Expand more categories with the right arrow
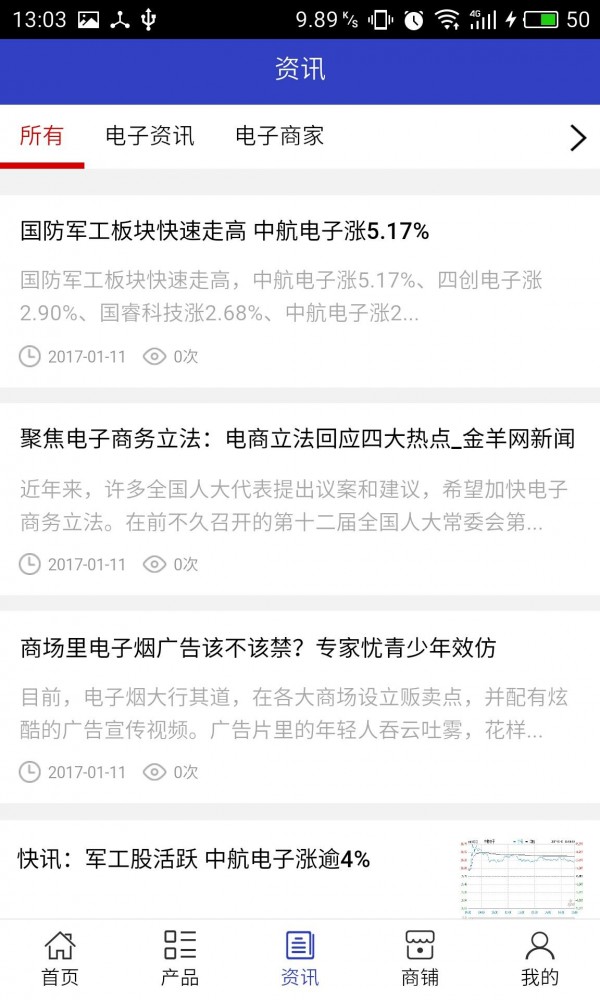Image resolution: width=600 pixels, height=1000 pixels. coord(577,138)
